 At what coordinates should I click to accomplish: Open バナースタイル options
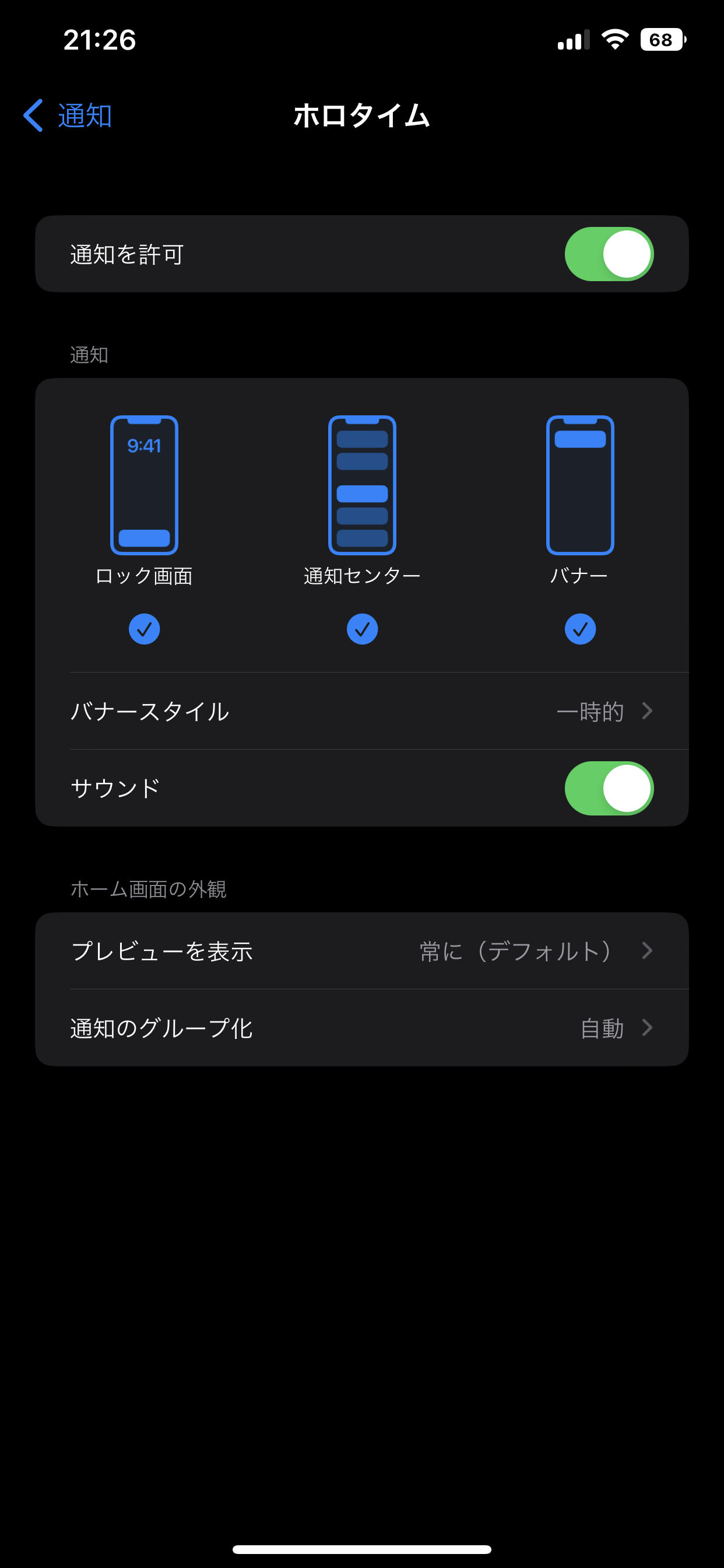pyautogui.click(x=362, y=711)
